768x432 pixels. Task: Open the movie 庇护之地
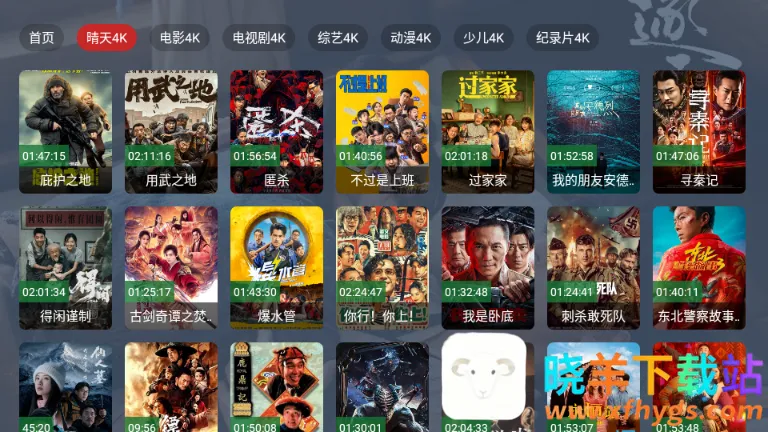[65, 130]
